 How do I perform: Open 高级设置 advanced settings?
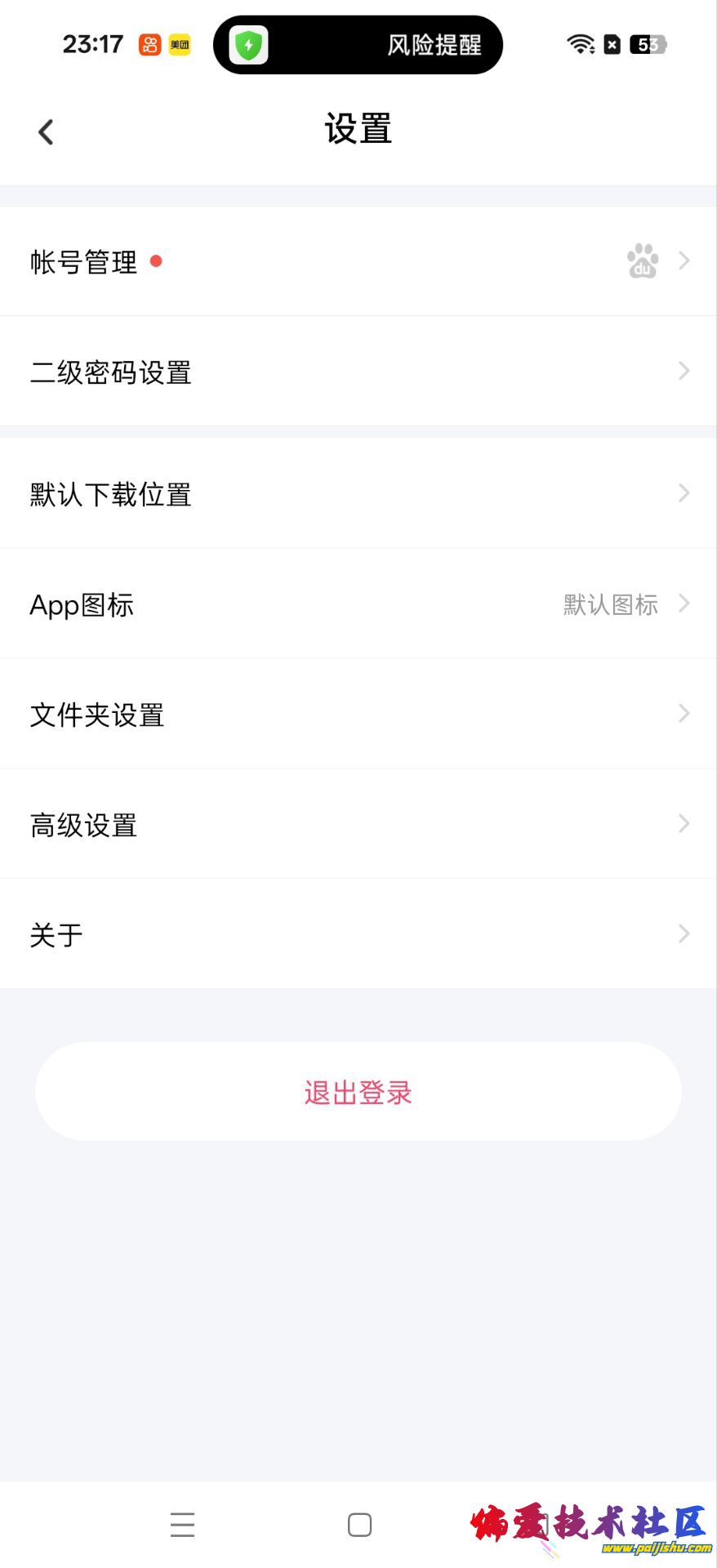click(x=358, y=825)
